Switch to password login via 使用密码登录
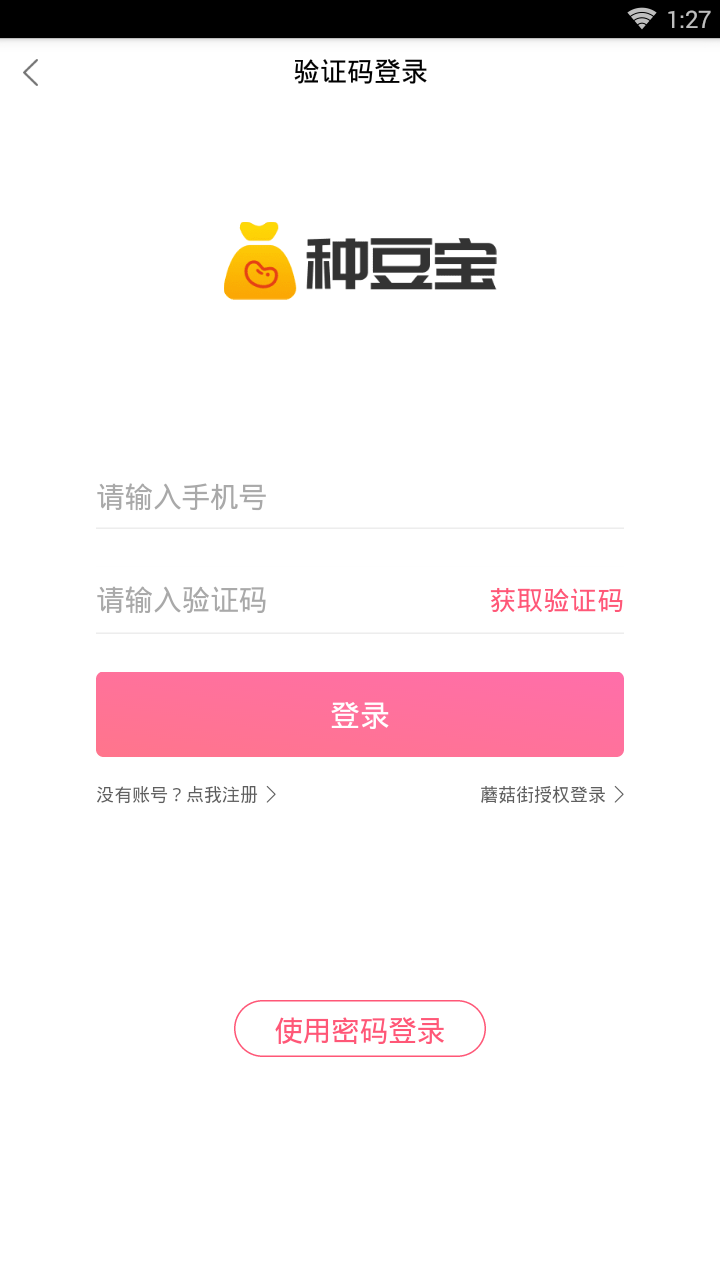The width and height of the screenshot is (720, 1280). (359, 1028)
